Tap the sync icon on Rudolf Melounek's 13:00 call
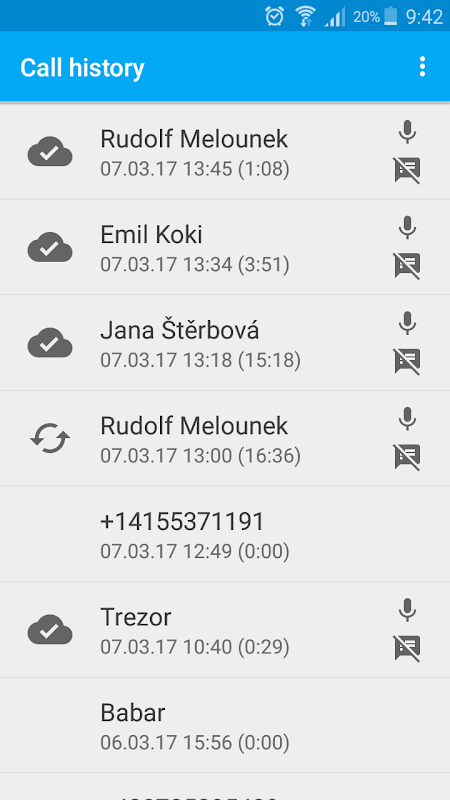This screenshot has width=450, height=800. tap(50, 439)
